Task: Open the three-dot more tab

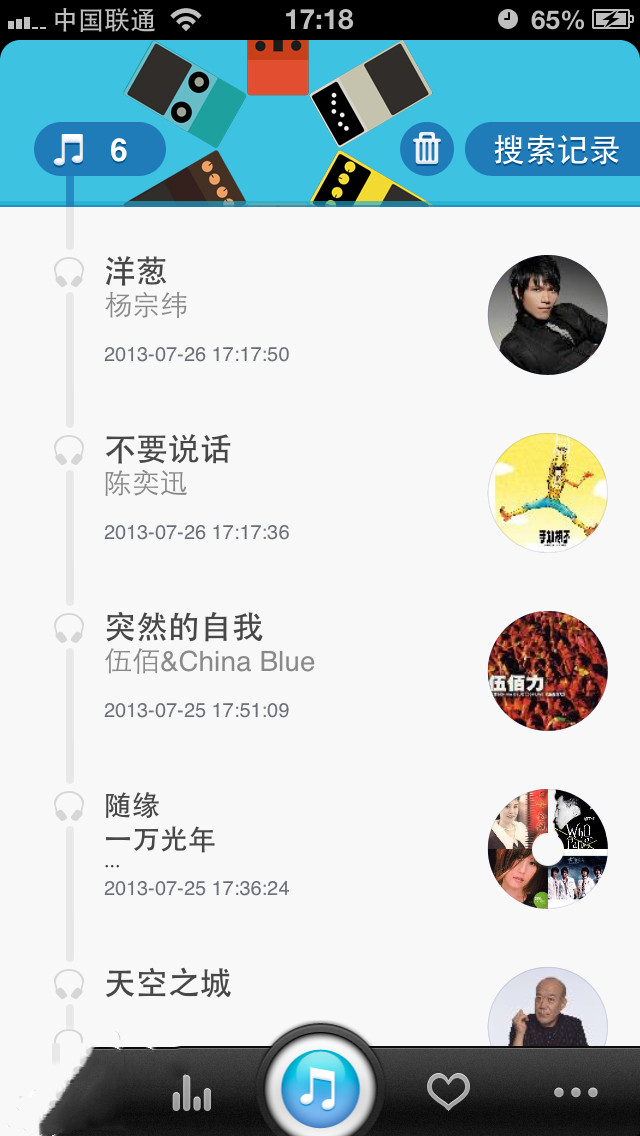Action: [x=576, y=1093]
